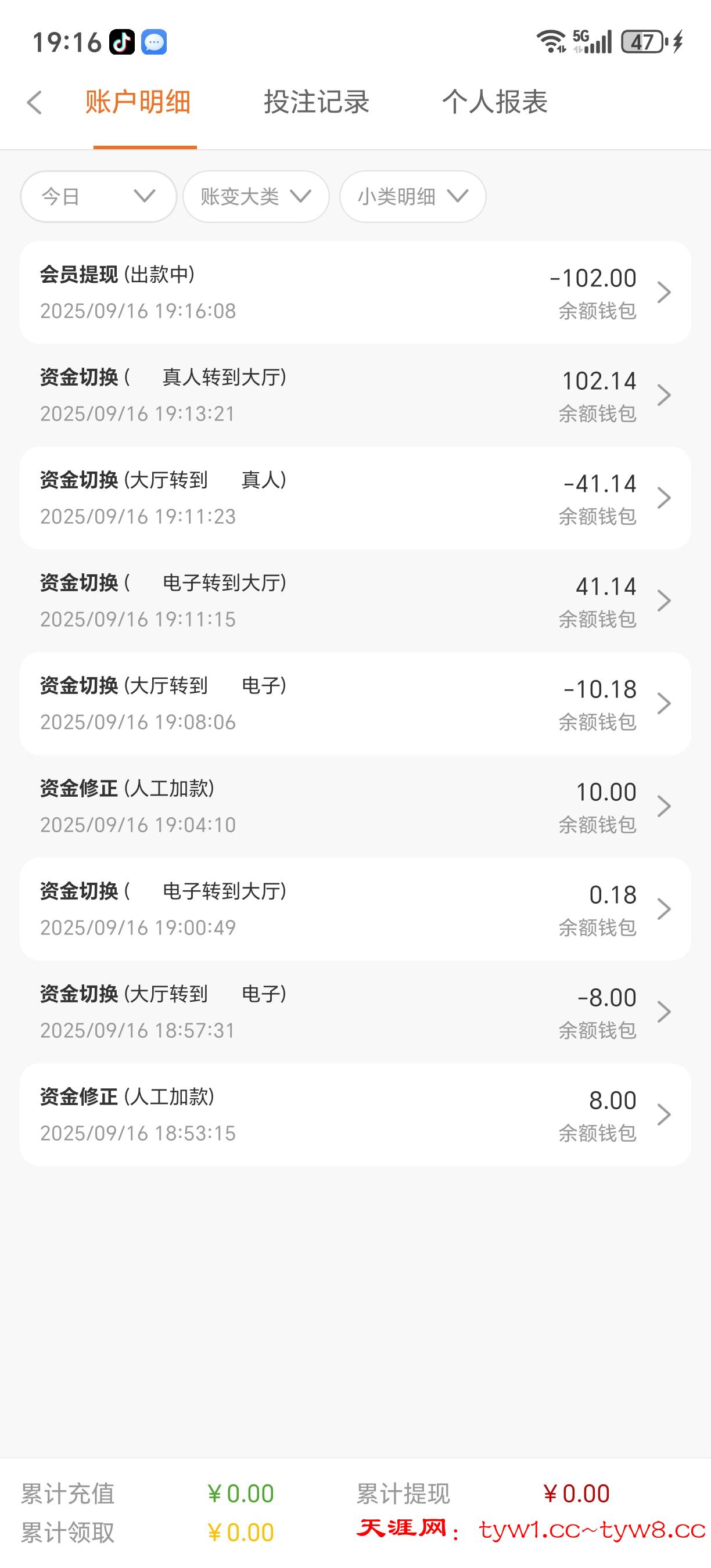View the 41.14 电子转到大厅 record
Viewport: 711px width, 1568px height.
click(355, 602)
